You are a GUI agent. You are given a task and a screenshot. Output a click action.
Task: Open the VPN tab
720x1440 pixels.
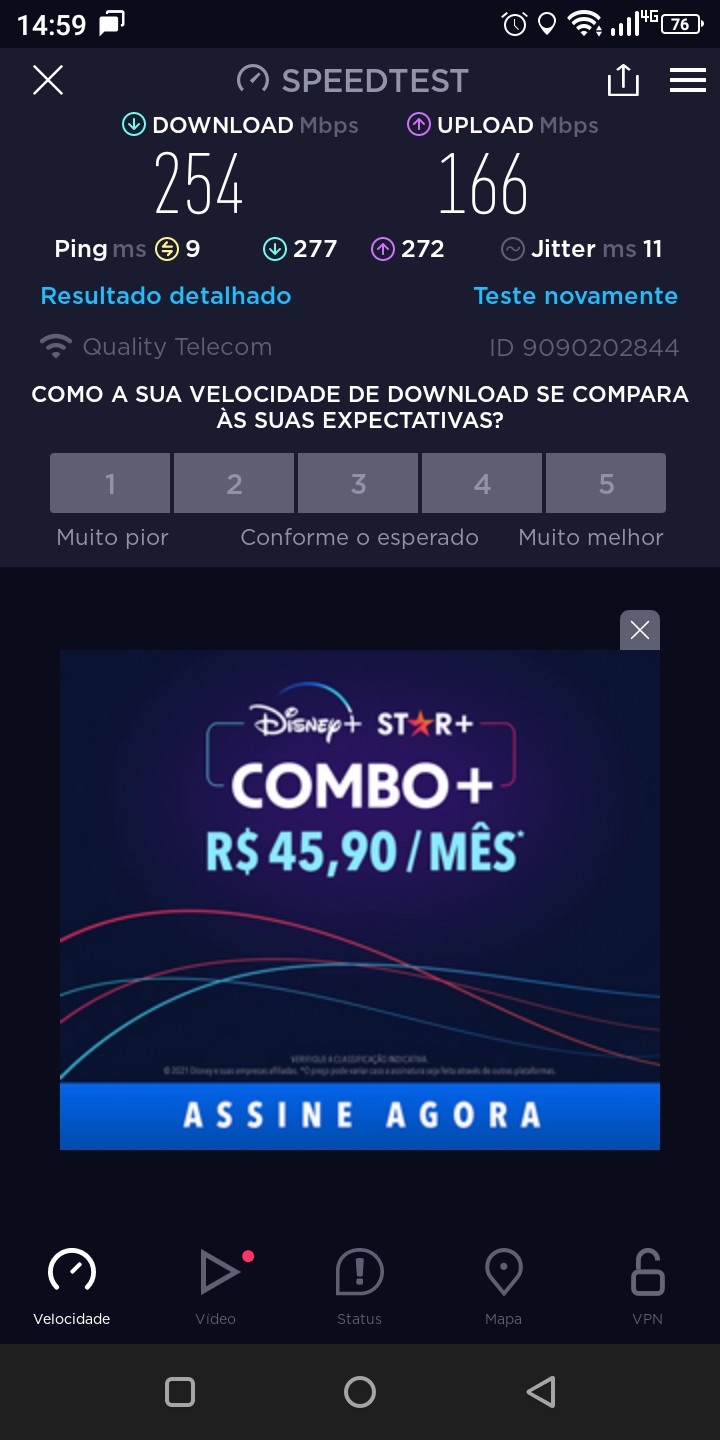click(647, 1287)
